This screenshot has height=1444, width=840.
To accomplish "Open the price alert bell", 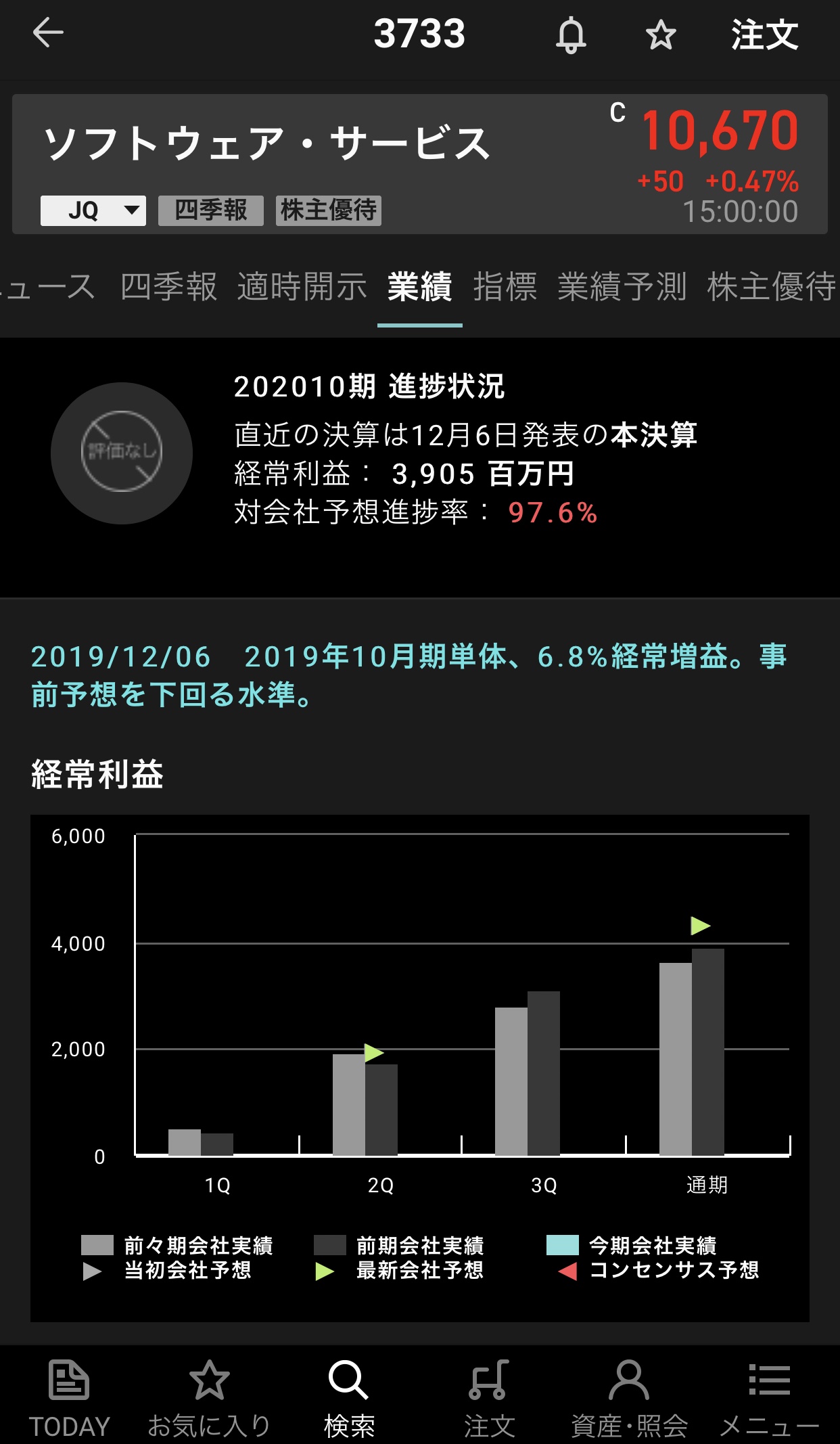I will [x=571, y=35].
